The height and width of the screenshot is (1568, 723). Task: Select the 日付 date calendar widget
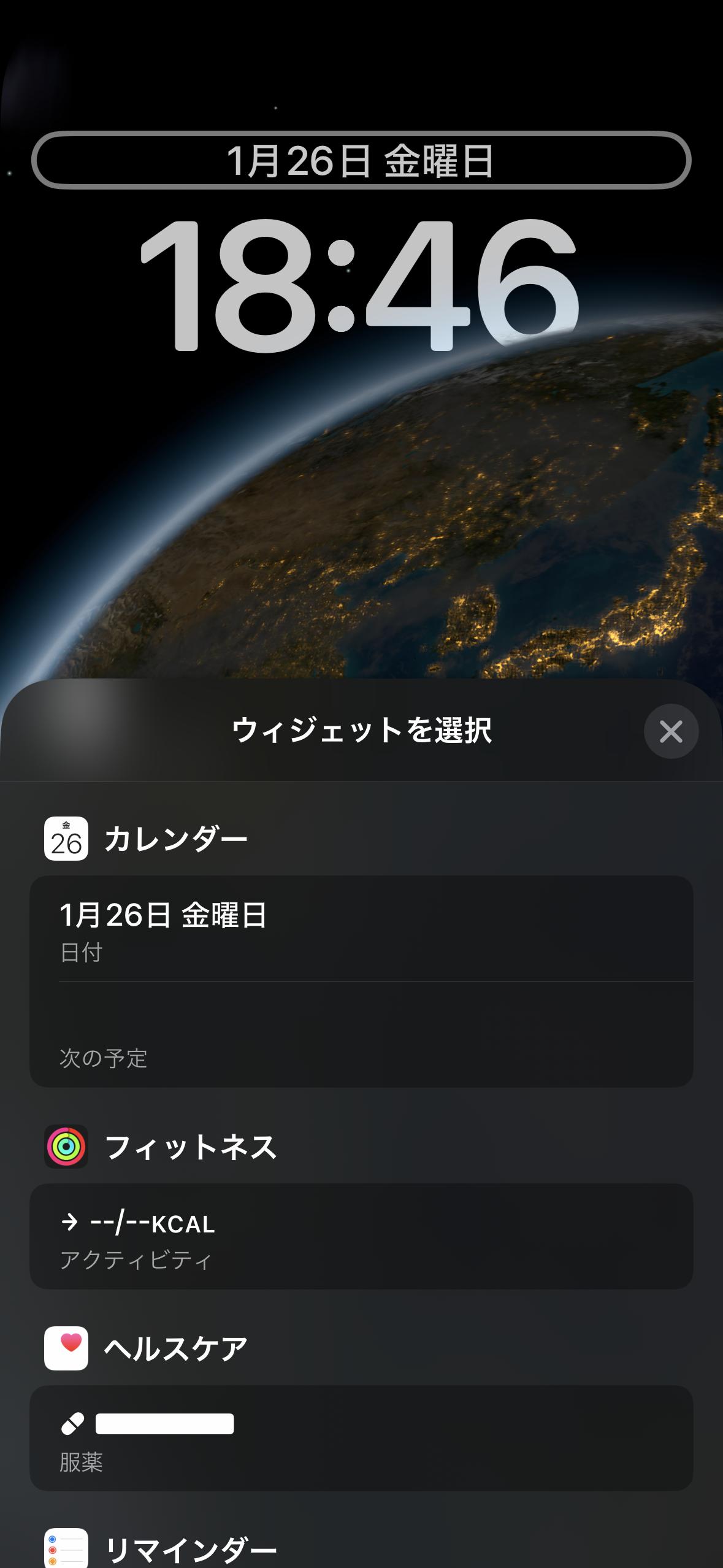point(361,929)
